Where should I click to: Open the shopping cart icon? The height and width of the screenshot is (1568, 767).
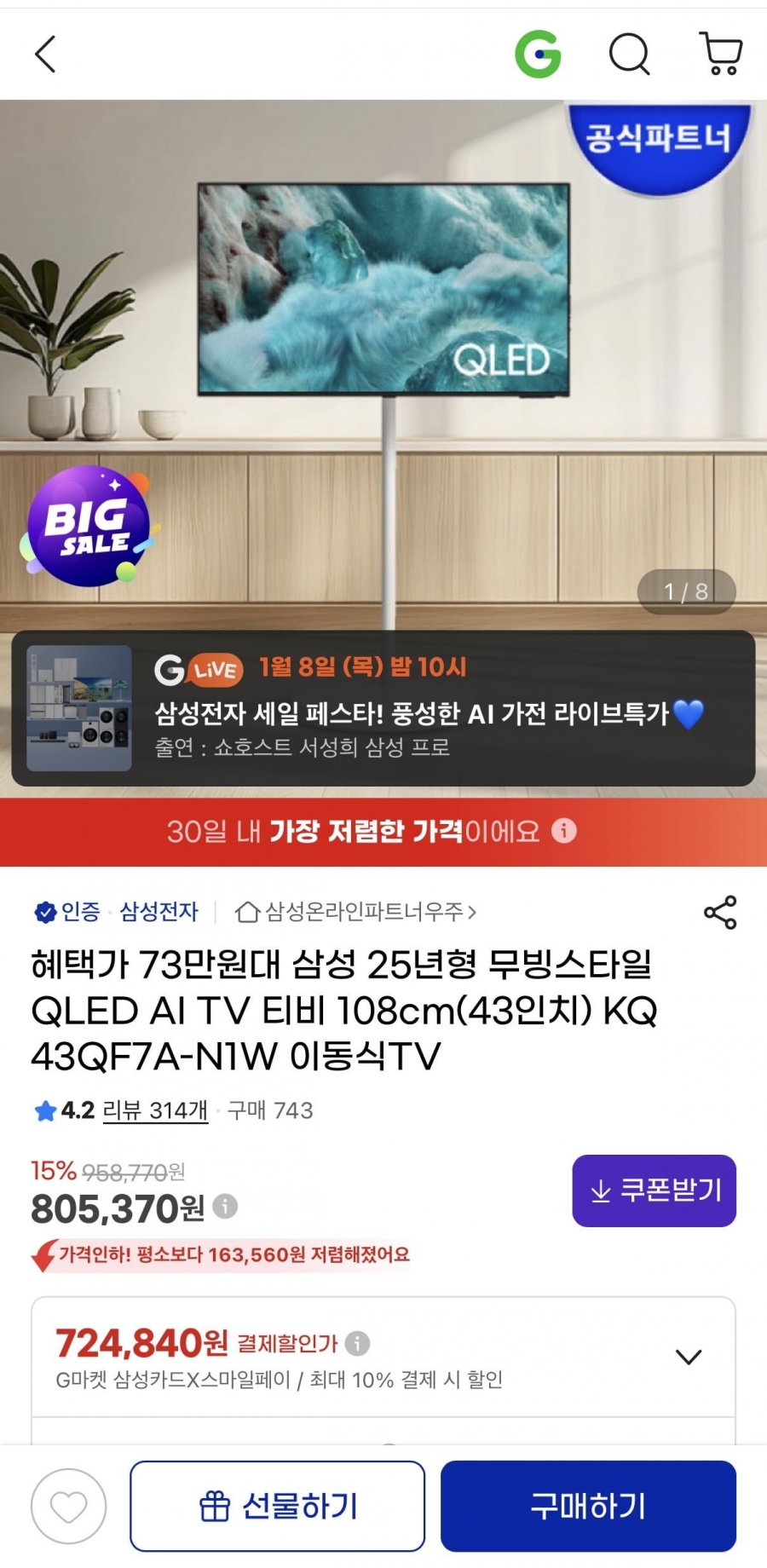click(720, 54)
